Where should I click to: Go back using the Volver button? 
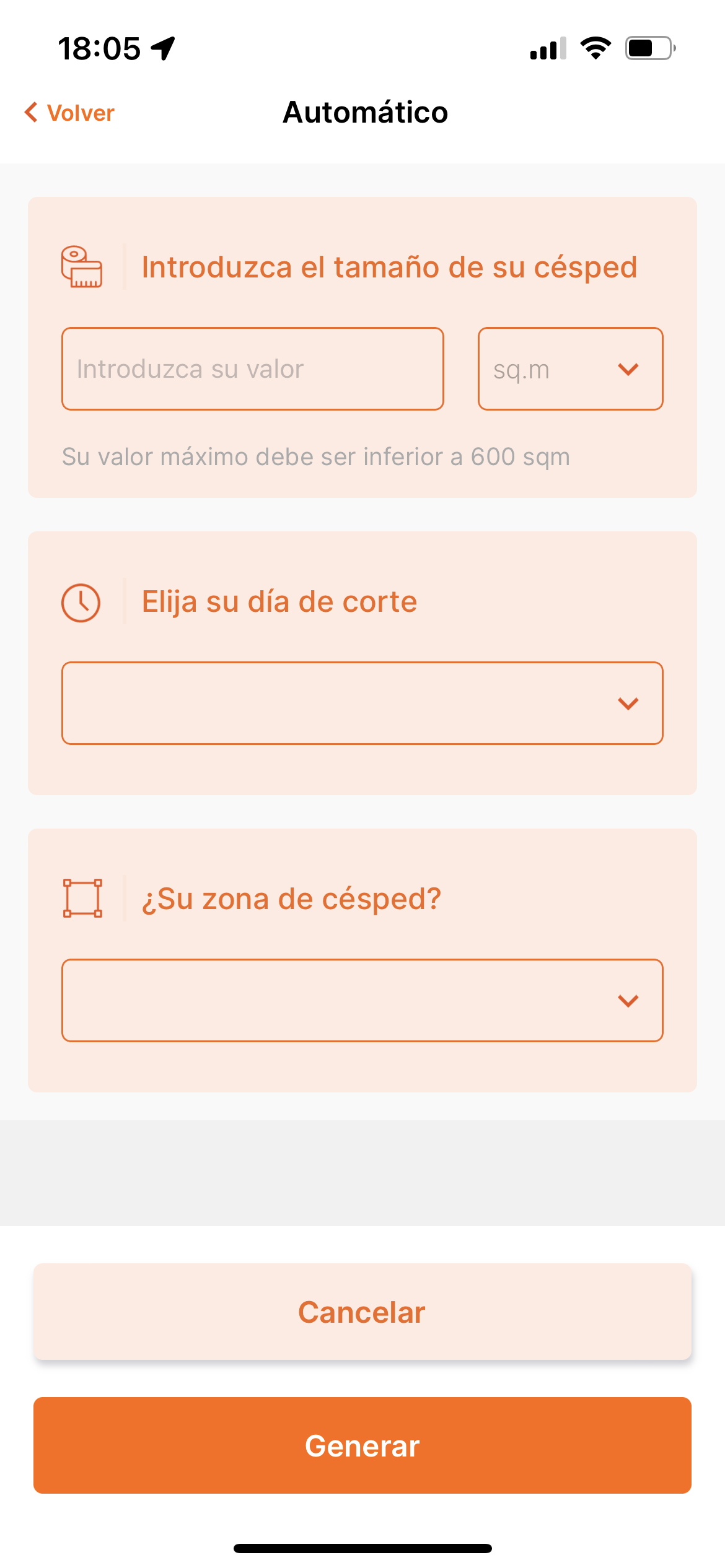coord(69,113)
